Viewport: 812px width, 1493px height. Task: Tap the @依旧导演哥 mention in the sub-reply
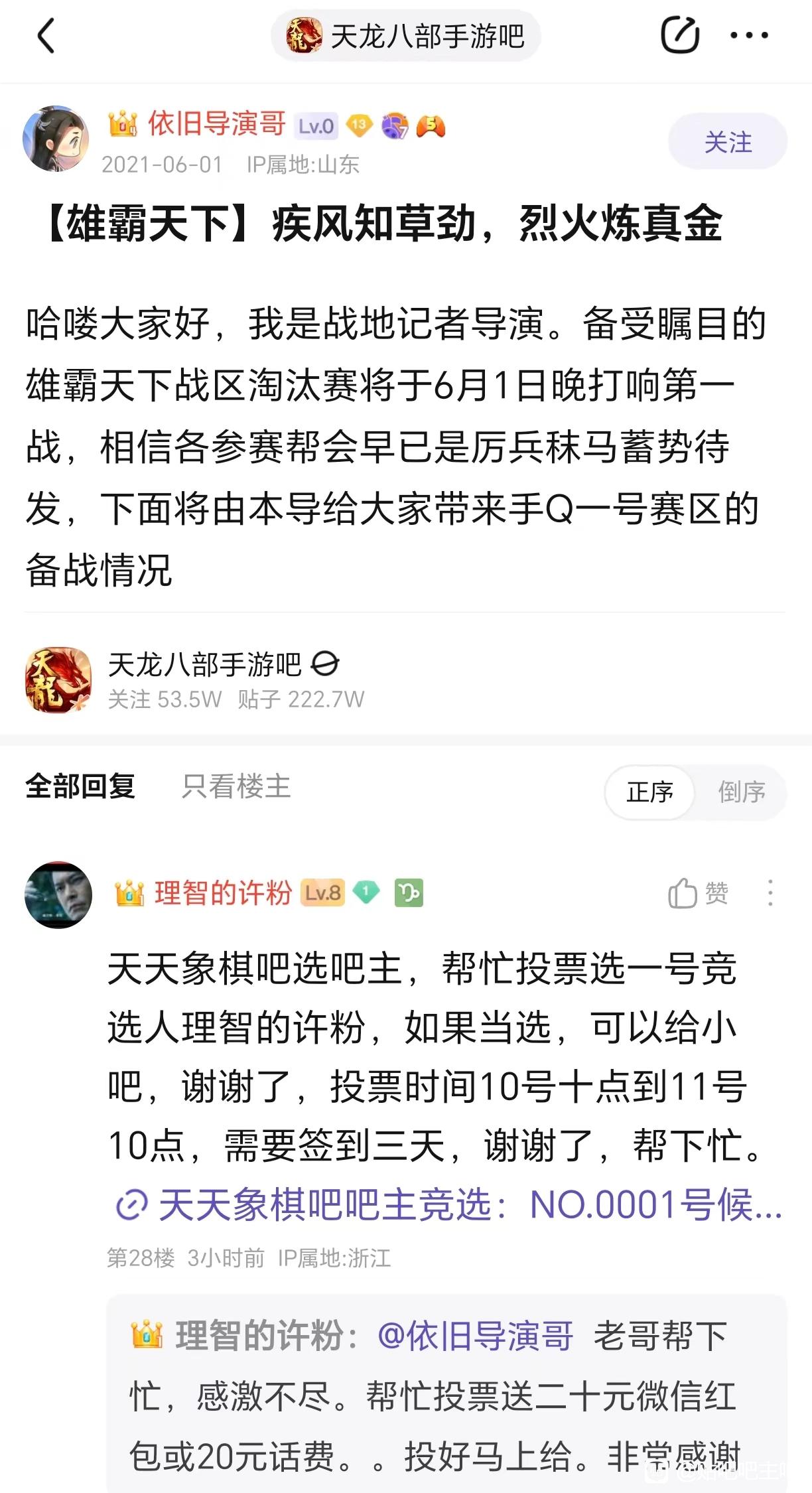[x=475, y=1336]
